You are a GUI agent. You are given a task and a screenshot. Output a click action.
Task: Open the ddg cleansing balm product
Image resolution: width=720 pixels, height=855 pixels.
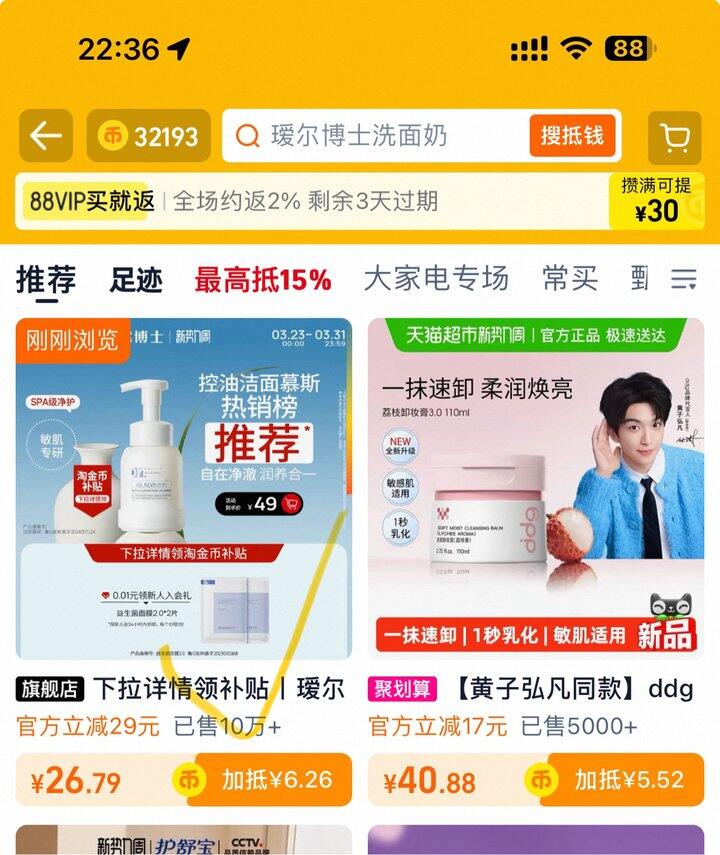[x=536, y=490]
